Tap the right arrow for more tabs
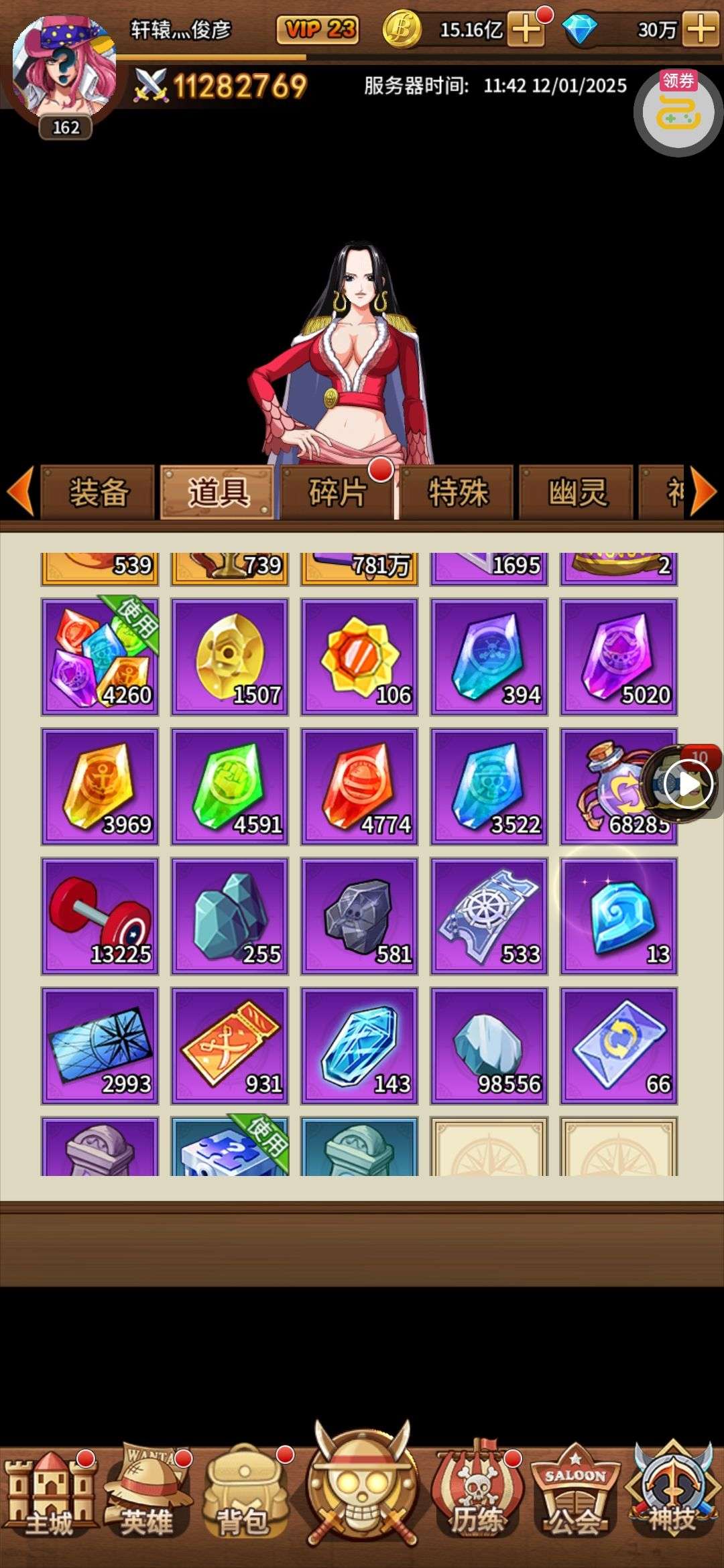Screen dimensions: 724x1568 (x=704, y=492)
